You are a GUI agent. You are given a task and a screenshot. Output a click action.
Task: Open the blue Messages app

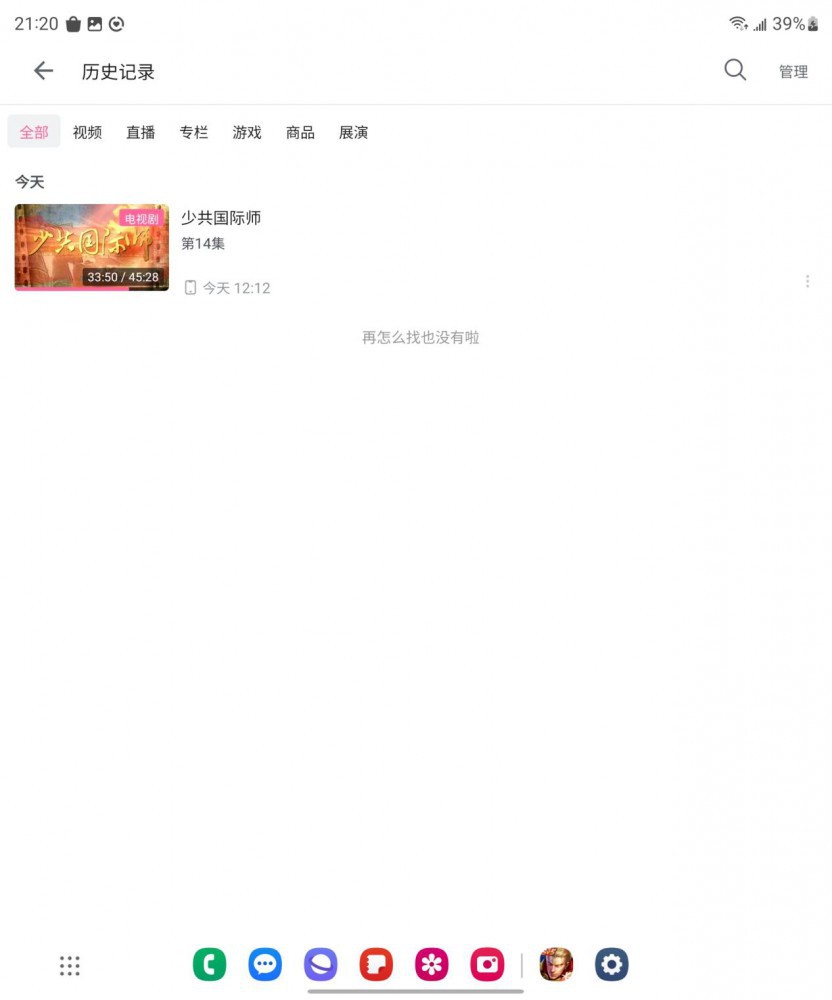pyautogui.click(x=265, y=965)
